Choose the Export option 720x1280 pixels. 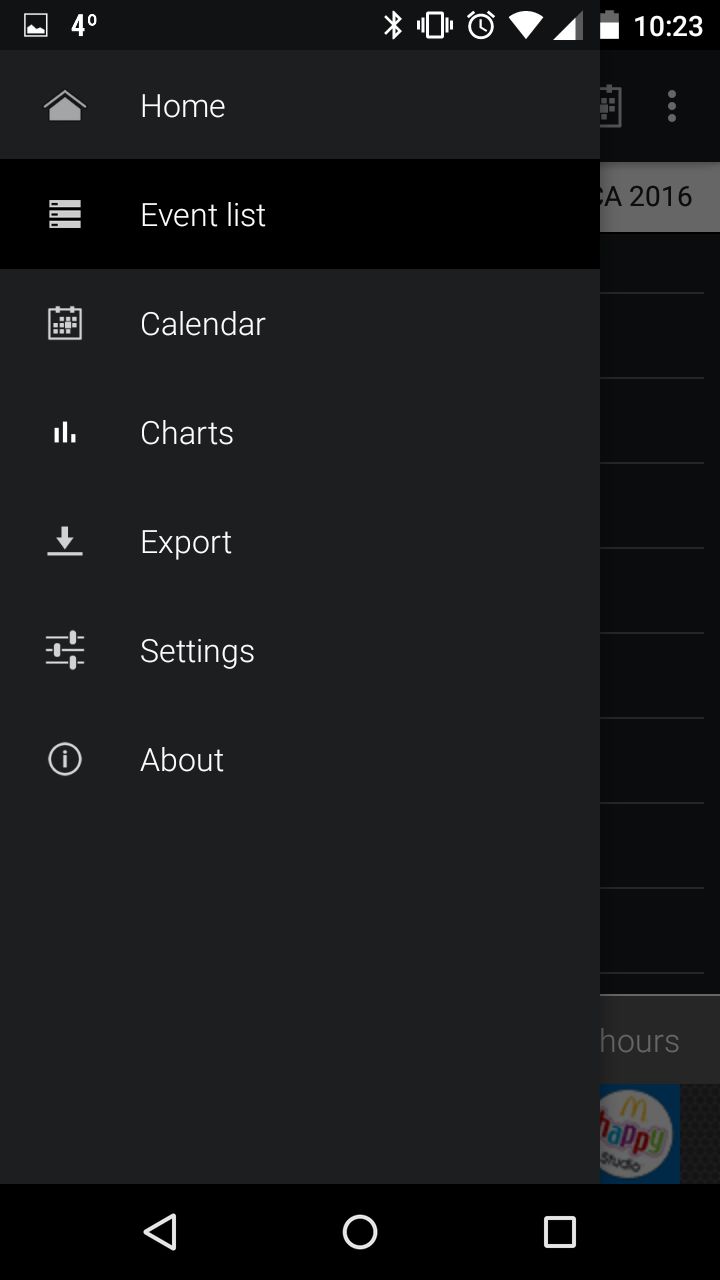[300, 541]
